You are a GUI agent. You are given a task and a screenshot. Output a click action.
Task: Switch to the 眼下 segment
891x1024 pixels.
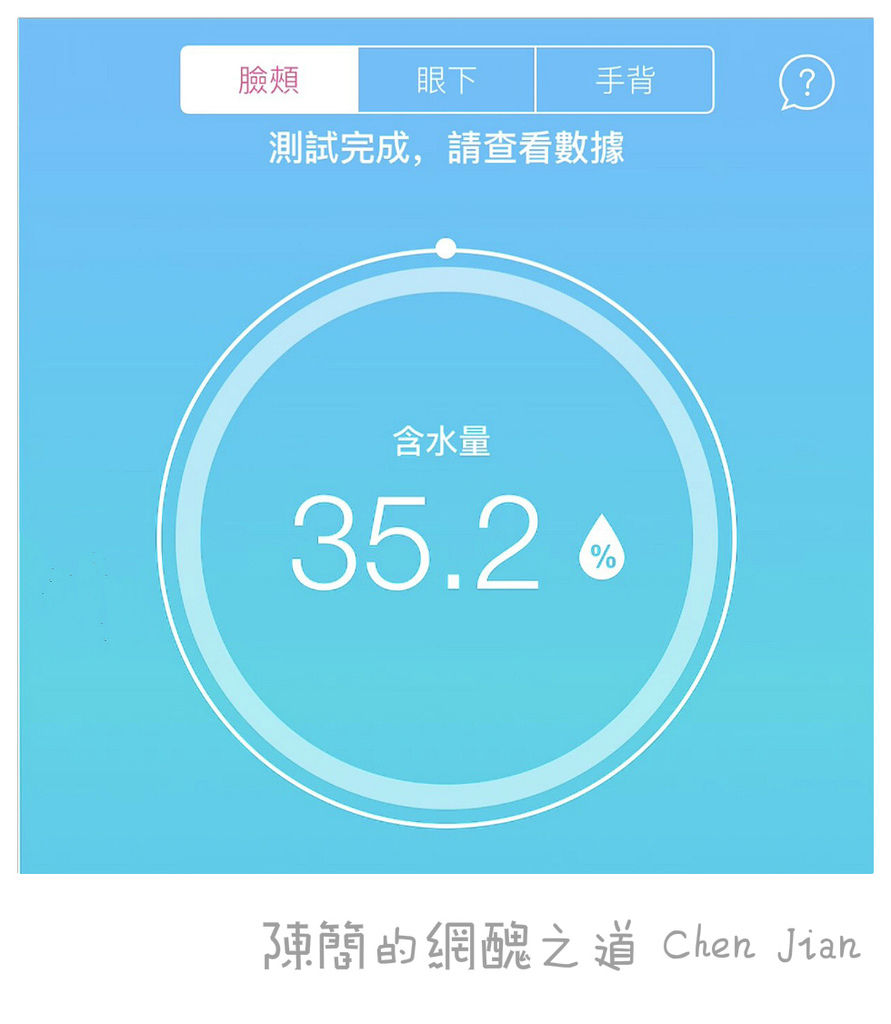[x=447, y=80]
